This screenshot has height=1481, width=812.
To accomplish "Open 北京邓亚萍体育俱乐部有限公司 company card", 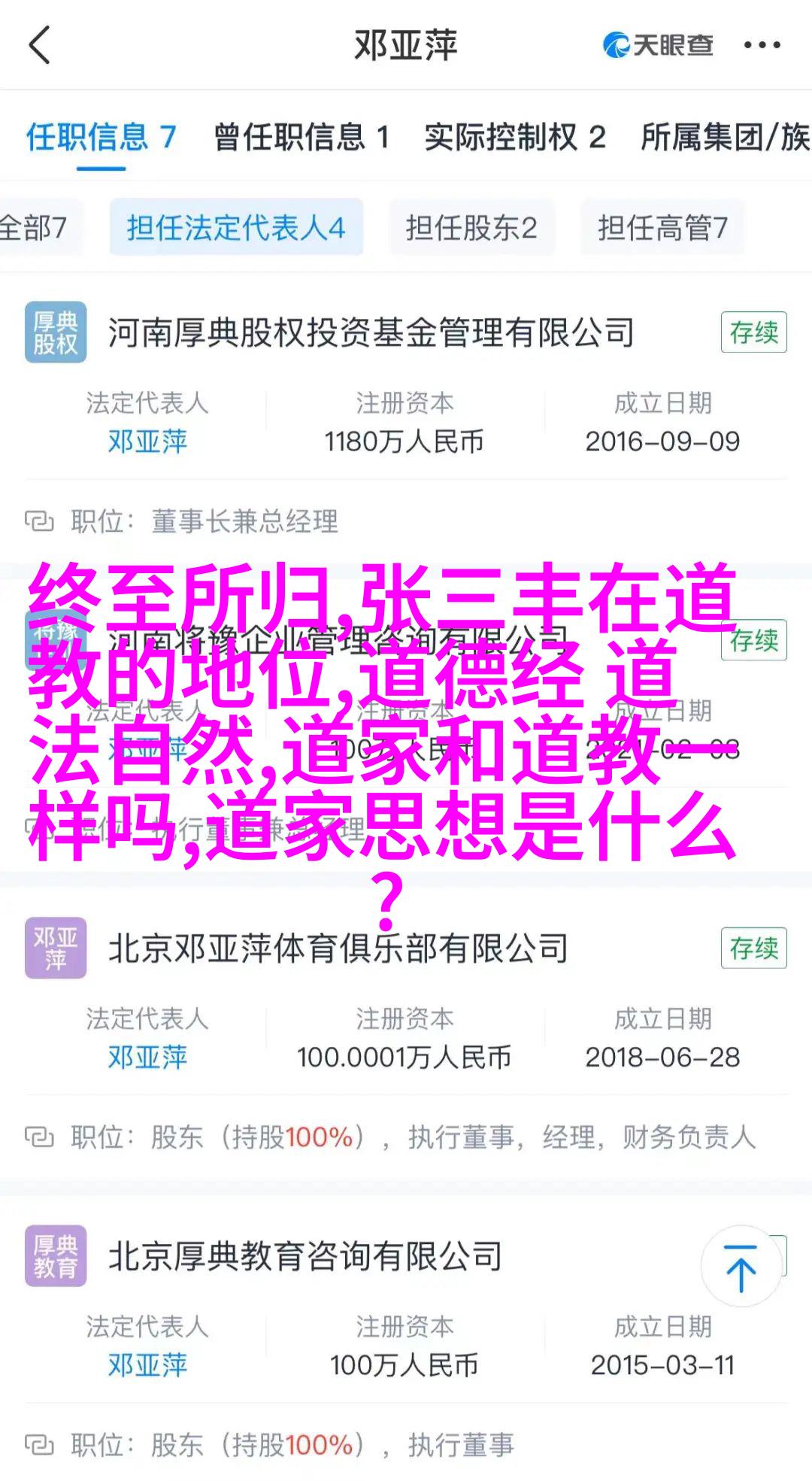I will [x=338, y=948].
